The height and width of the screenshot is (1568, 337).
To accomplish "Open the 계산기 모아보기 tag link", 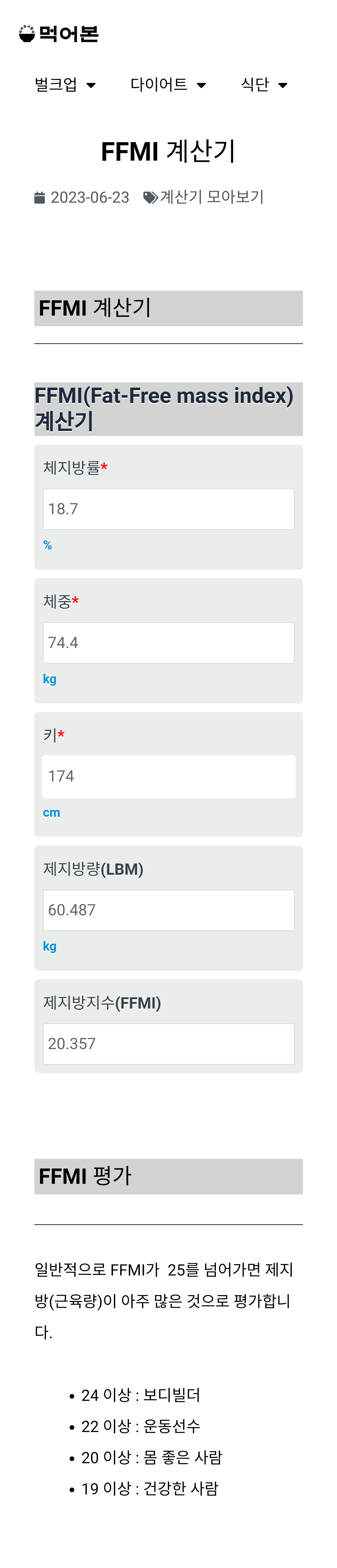I will [x=212, y=197].
